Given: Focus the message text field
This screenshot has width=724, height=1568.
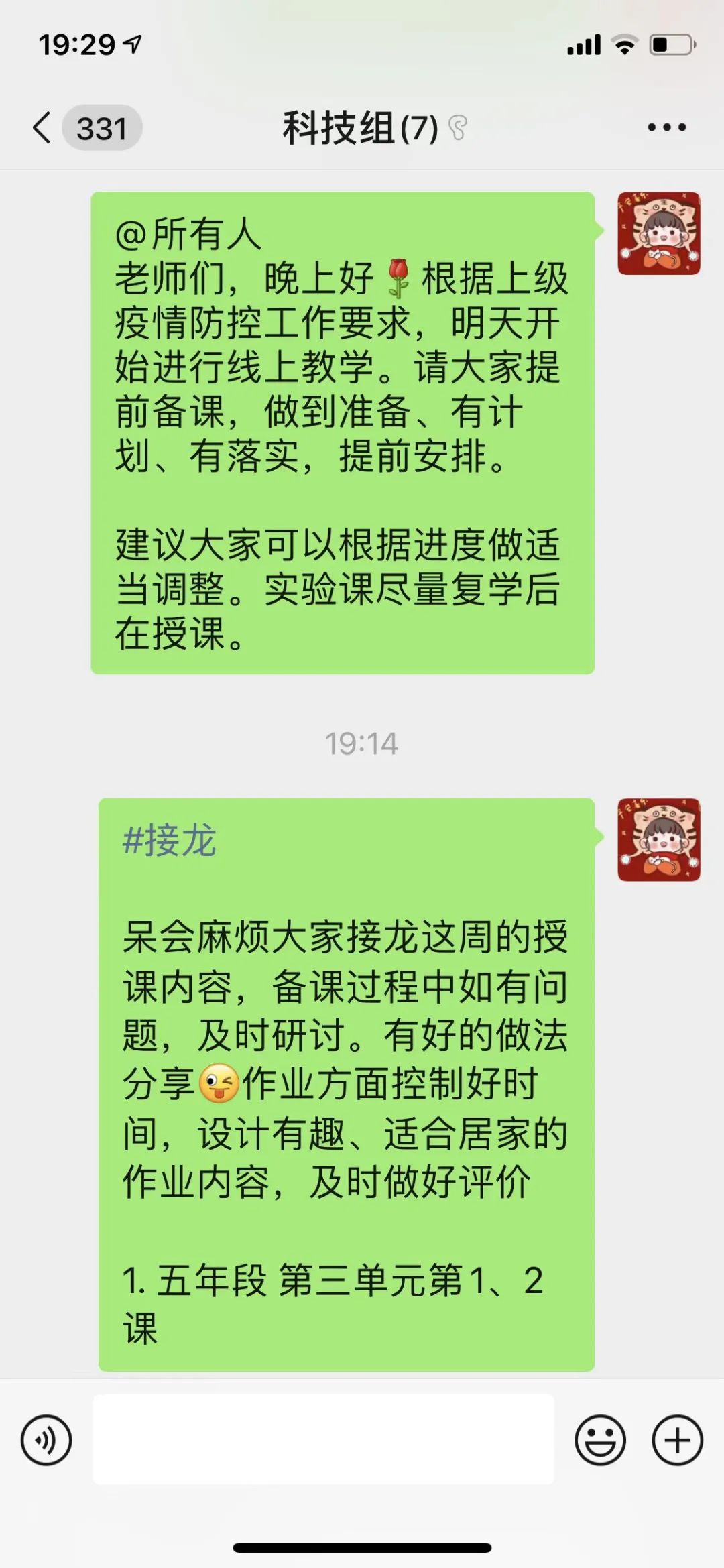Looking at the screenshot, I should point(323,1439).
